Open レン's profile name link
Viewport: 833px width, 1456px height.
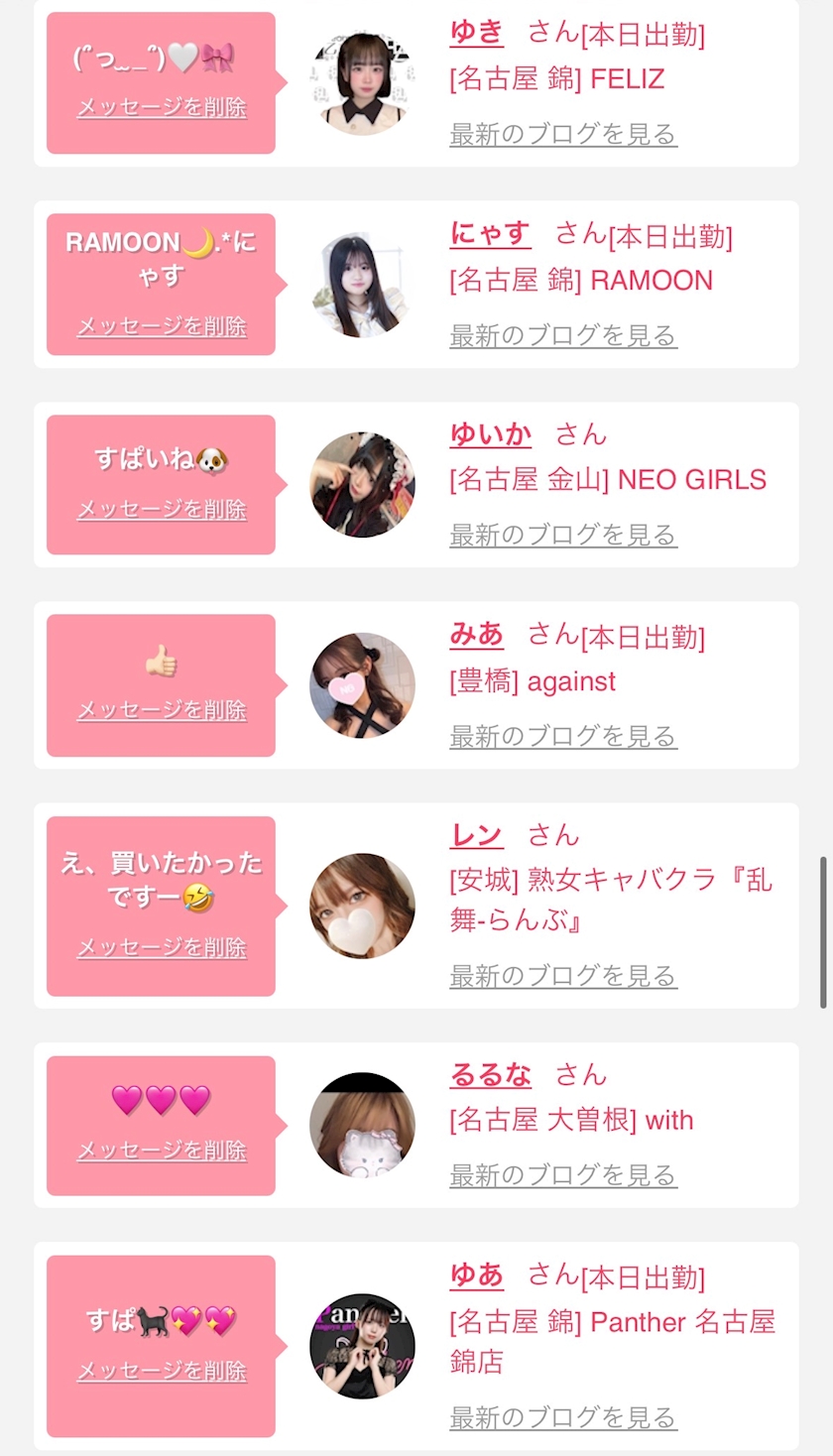pos(476,835)
